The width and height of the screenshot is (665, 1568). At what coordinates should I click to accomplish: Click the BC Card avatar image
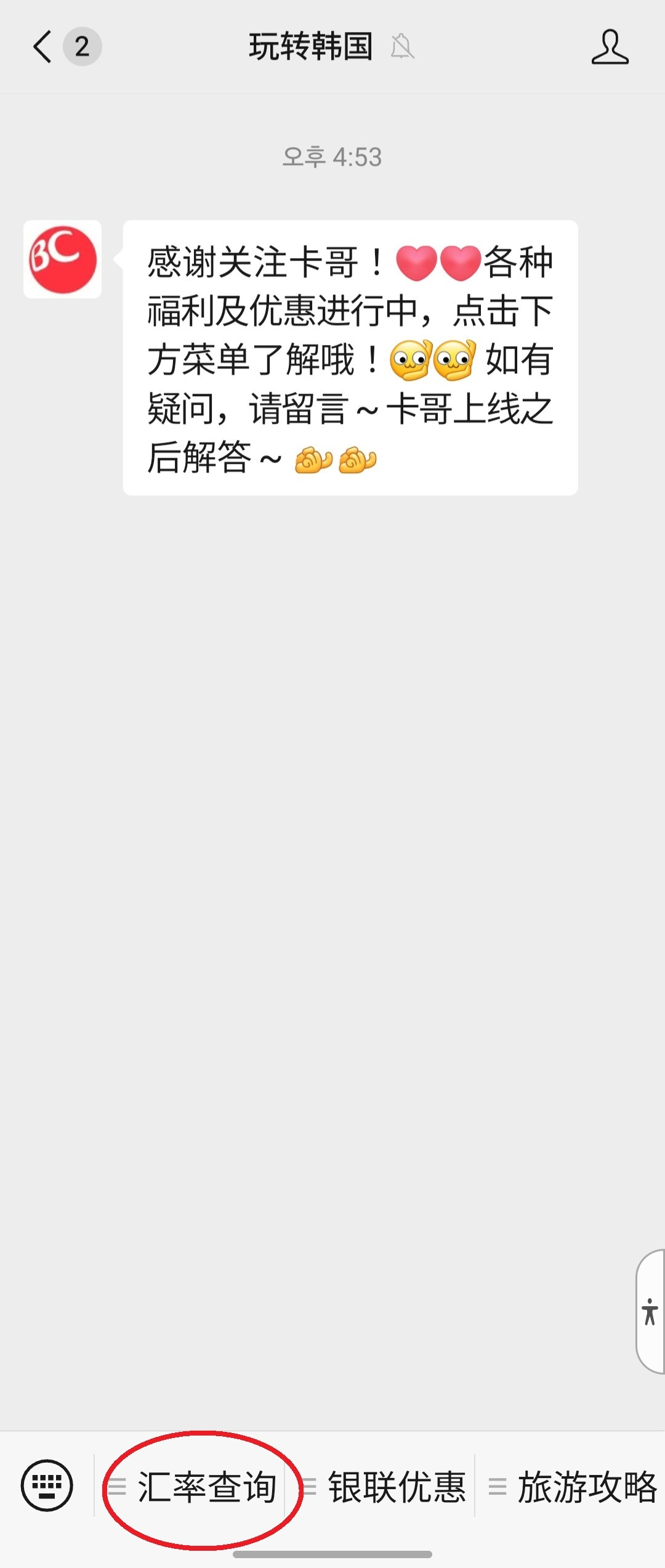click(62, 259)
